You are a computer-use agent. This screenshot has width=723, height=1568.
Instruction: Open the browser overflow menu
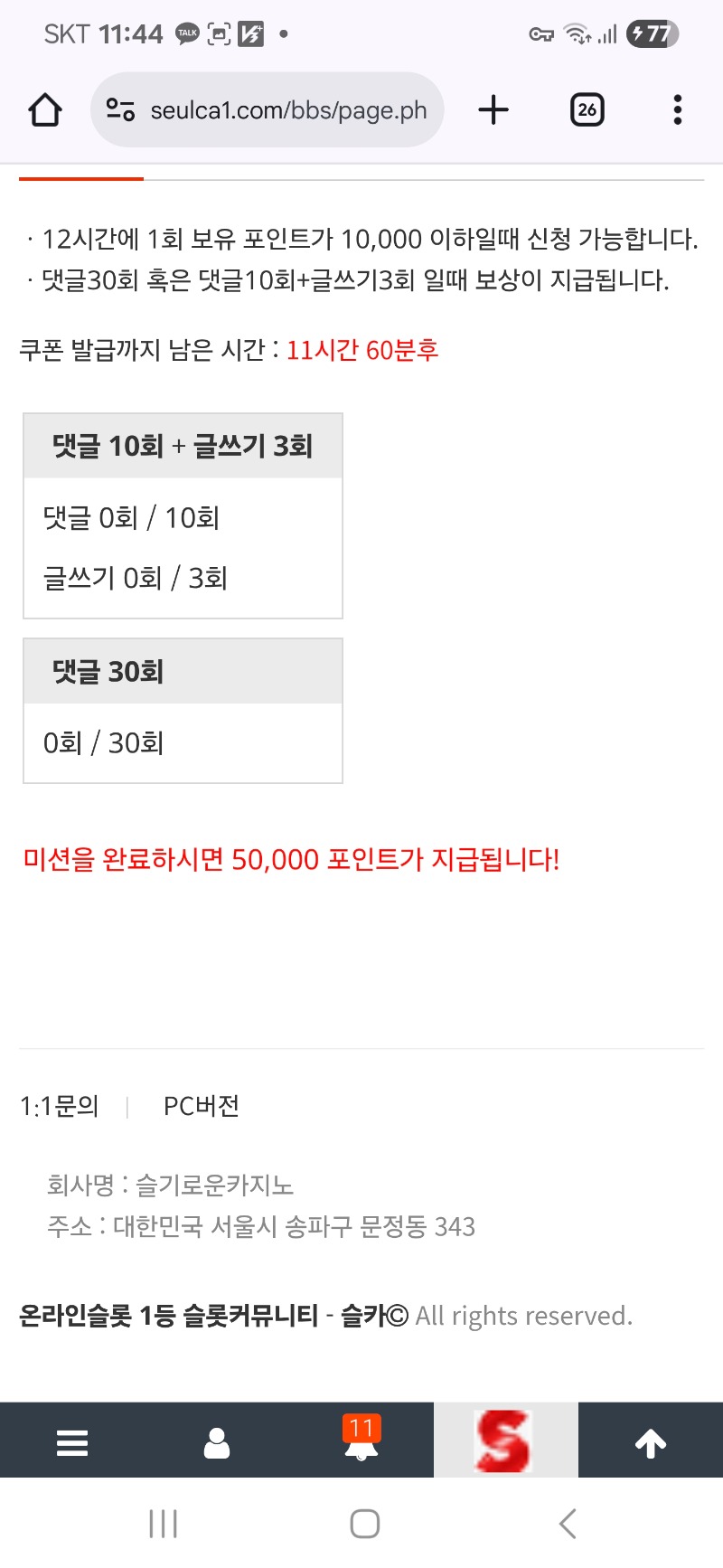[677, 110]
